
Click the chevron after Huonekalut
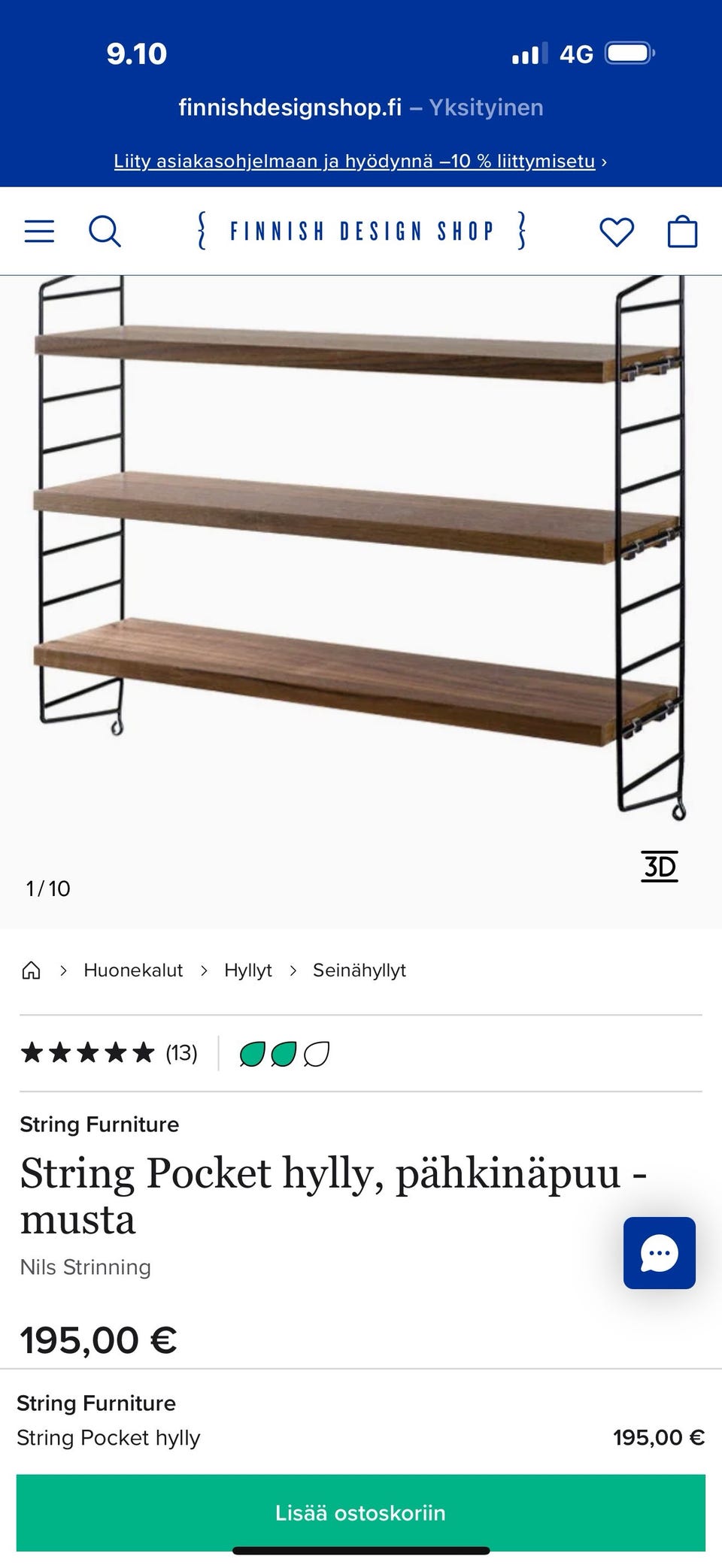(x=205, y=970)
